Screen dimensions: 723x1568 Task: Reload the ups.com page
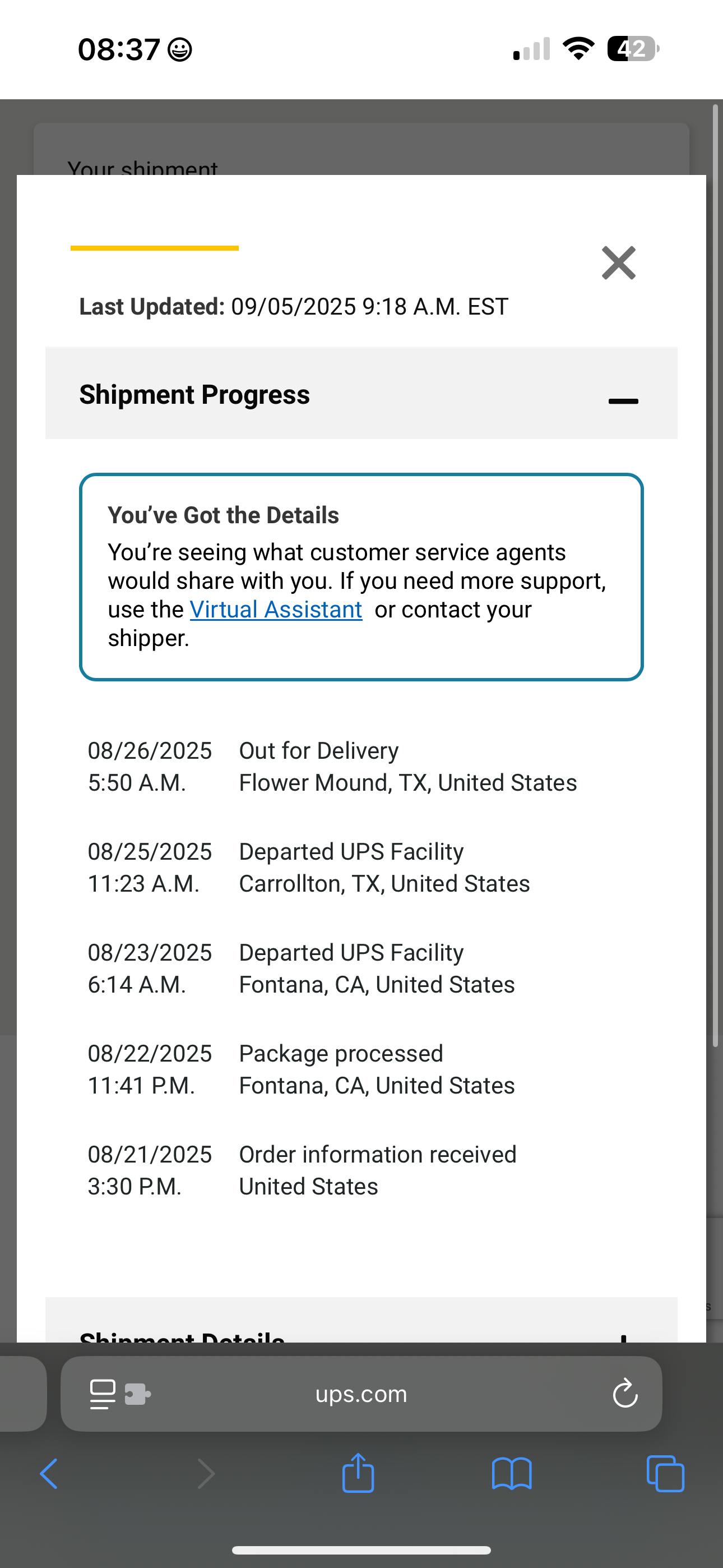point(625,1393)
